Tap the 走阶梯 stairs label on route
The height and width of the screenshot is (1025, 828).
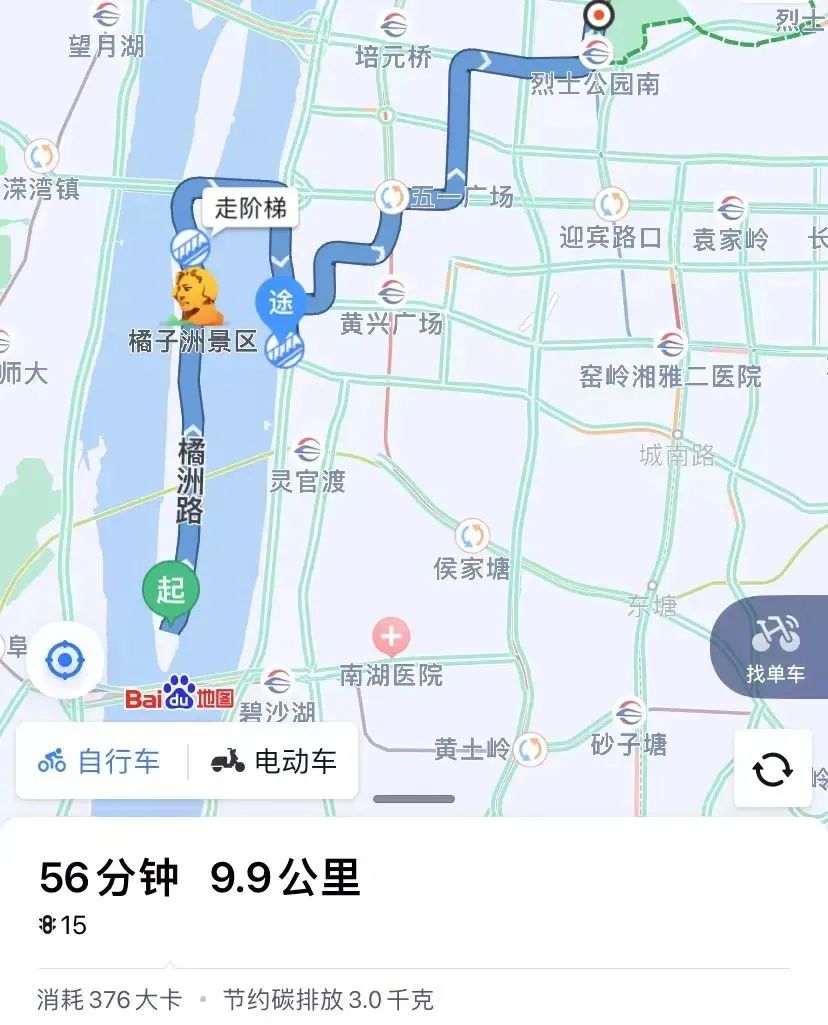[251, 208]
